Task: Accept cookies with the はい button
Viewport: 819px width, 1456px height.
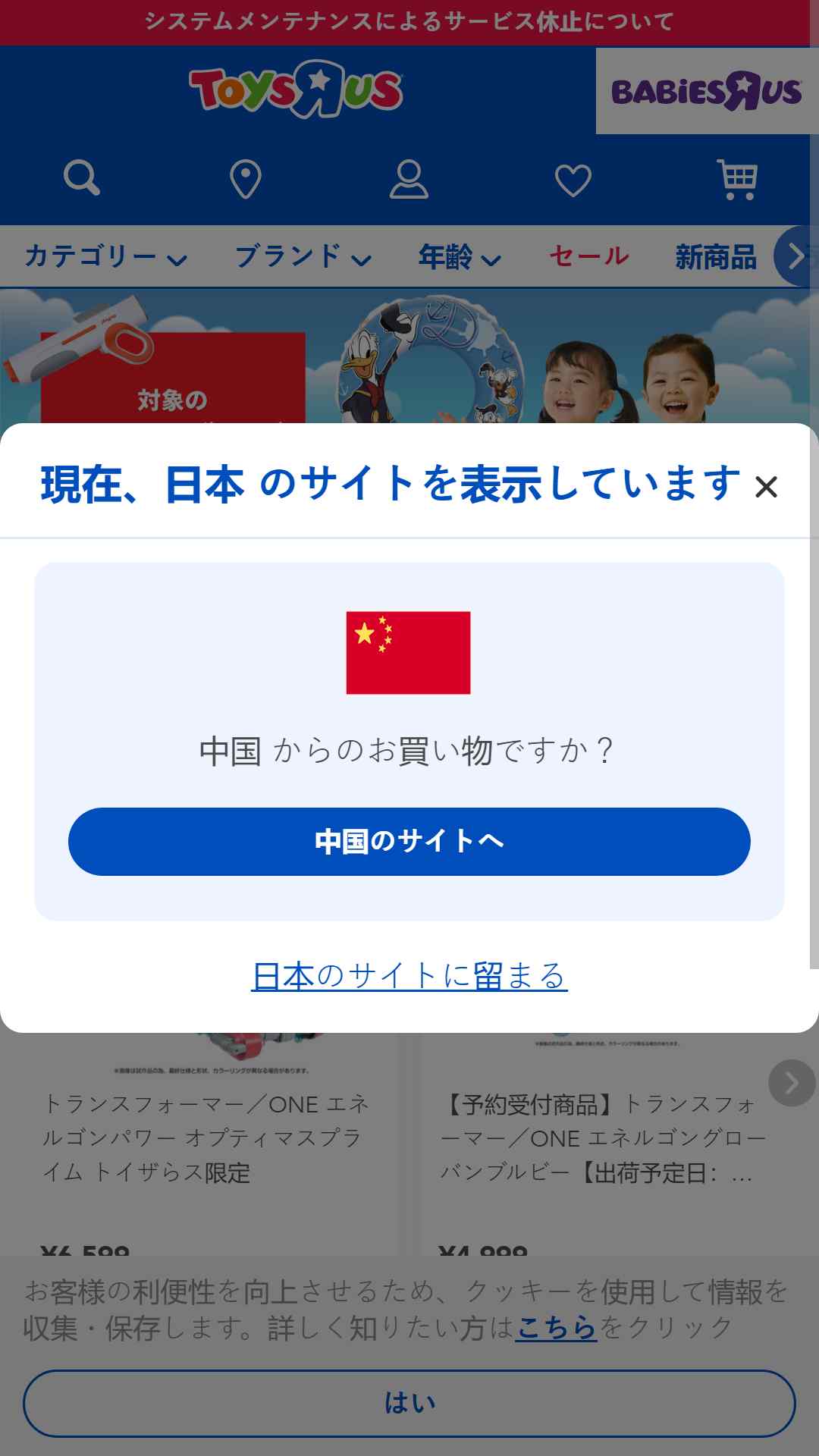Action: (409, 1403)
